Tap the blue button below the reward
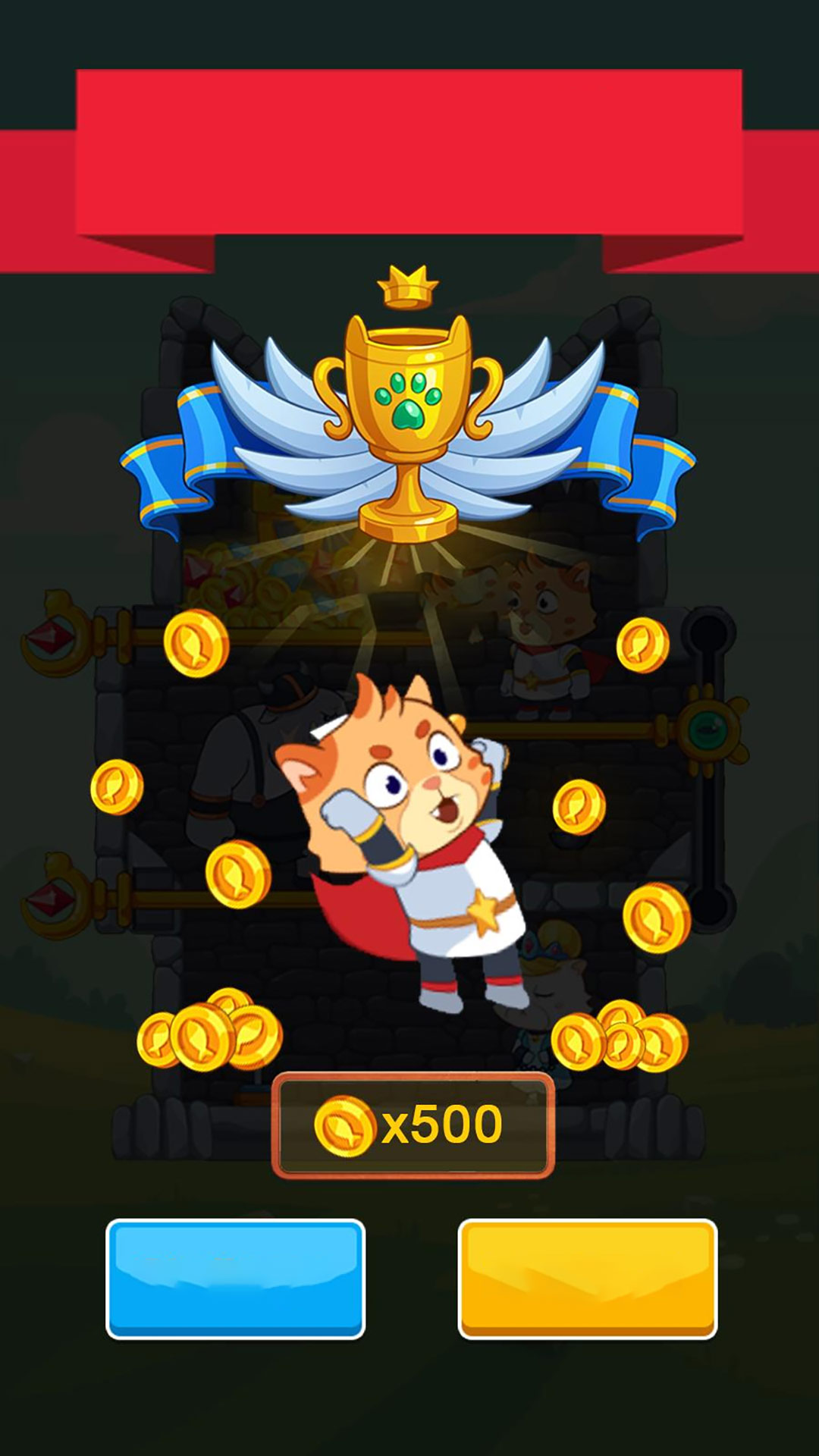 coord(236,1279)
